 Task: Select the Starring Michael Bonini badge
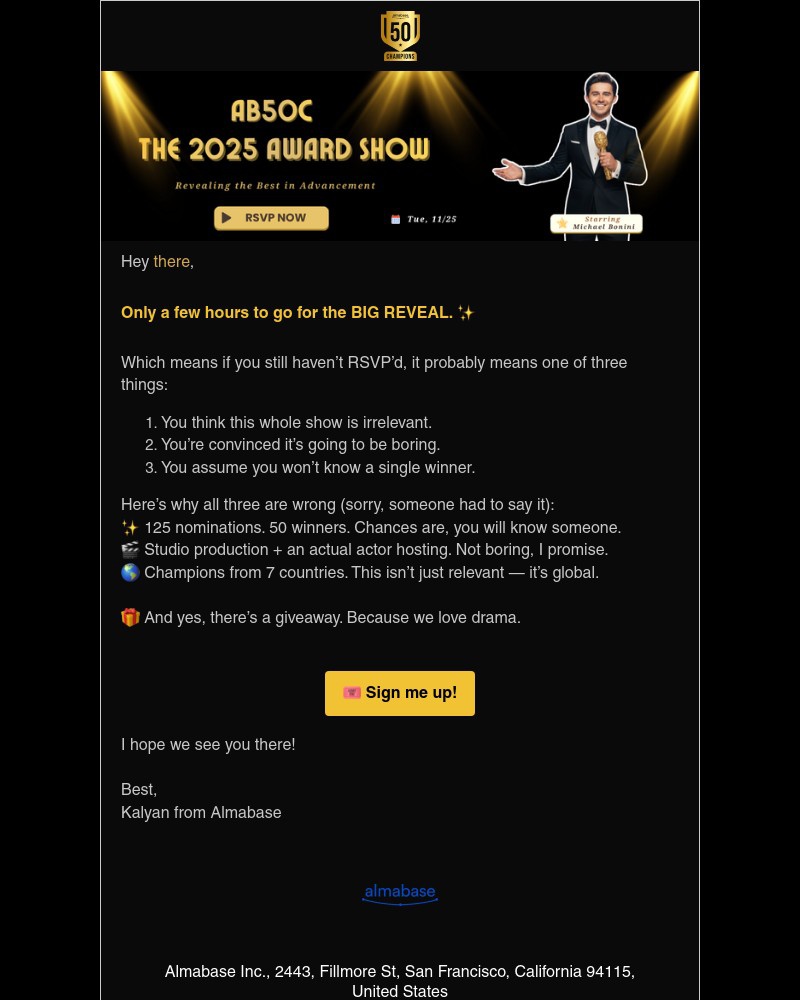(x=596, y=224)
